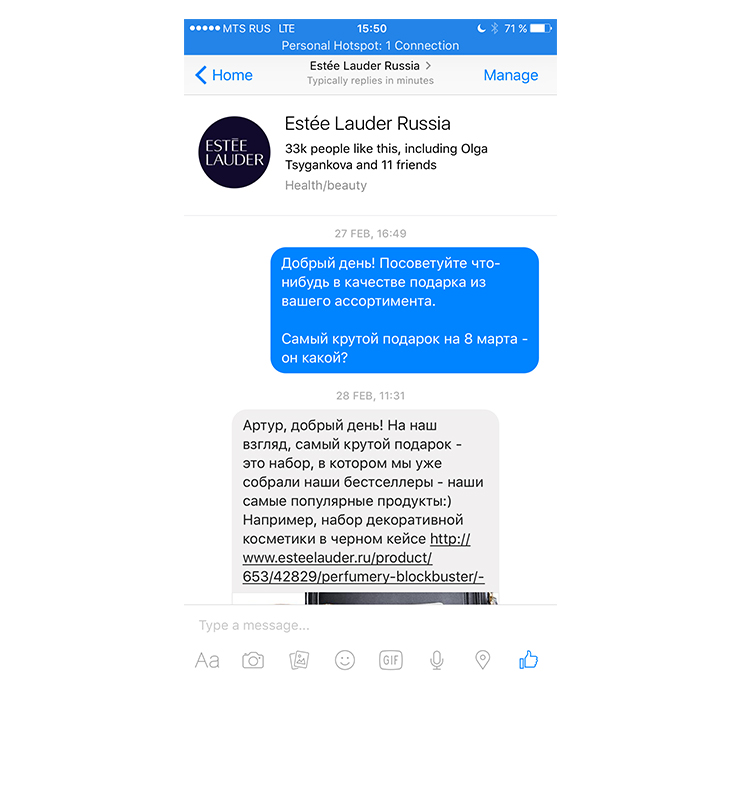Share your location with the pin icon

click(x=482, y=660)
